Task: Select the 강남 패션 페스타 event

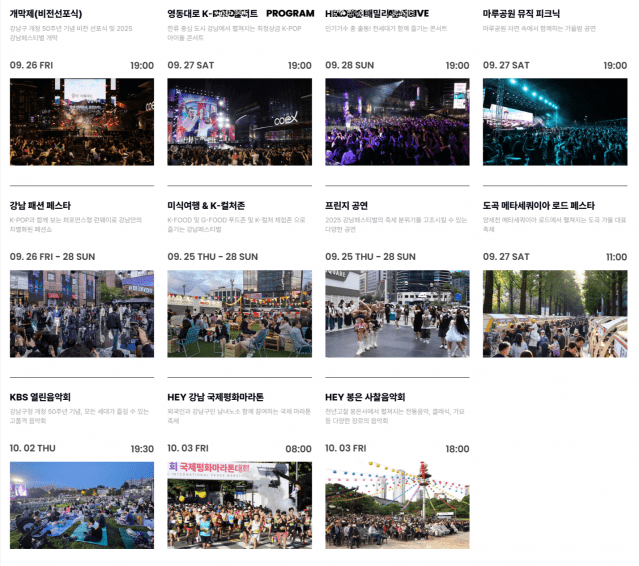Action: coord(82,312)
